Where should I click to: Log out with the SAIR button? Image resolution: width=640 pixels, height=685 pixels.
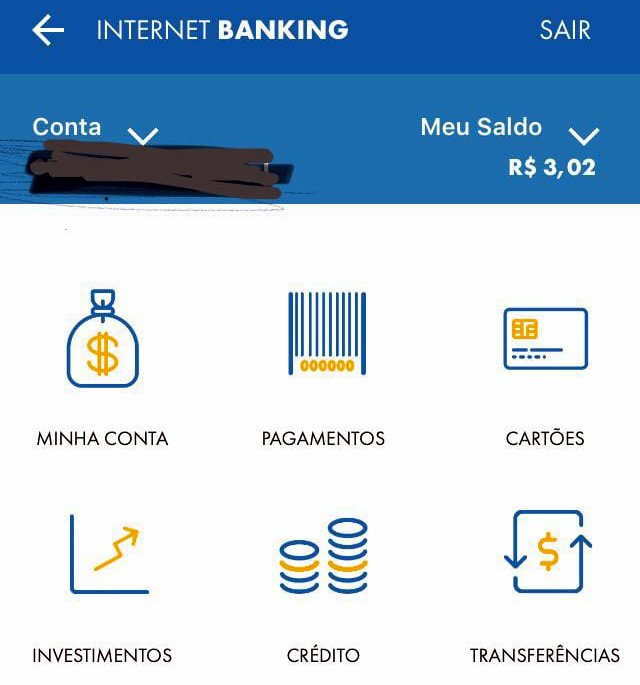(x=565, y=31)
